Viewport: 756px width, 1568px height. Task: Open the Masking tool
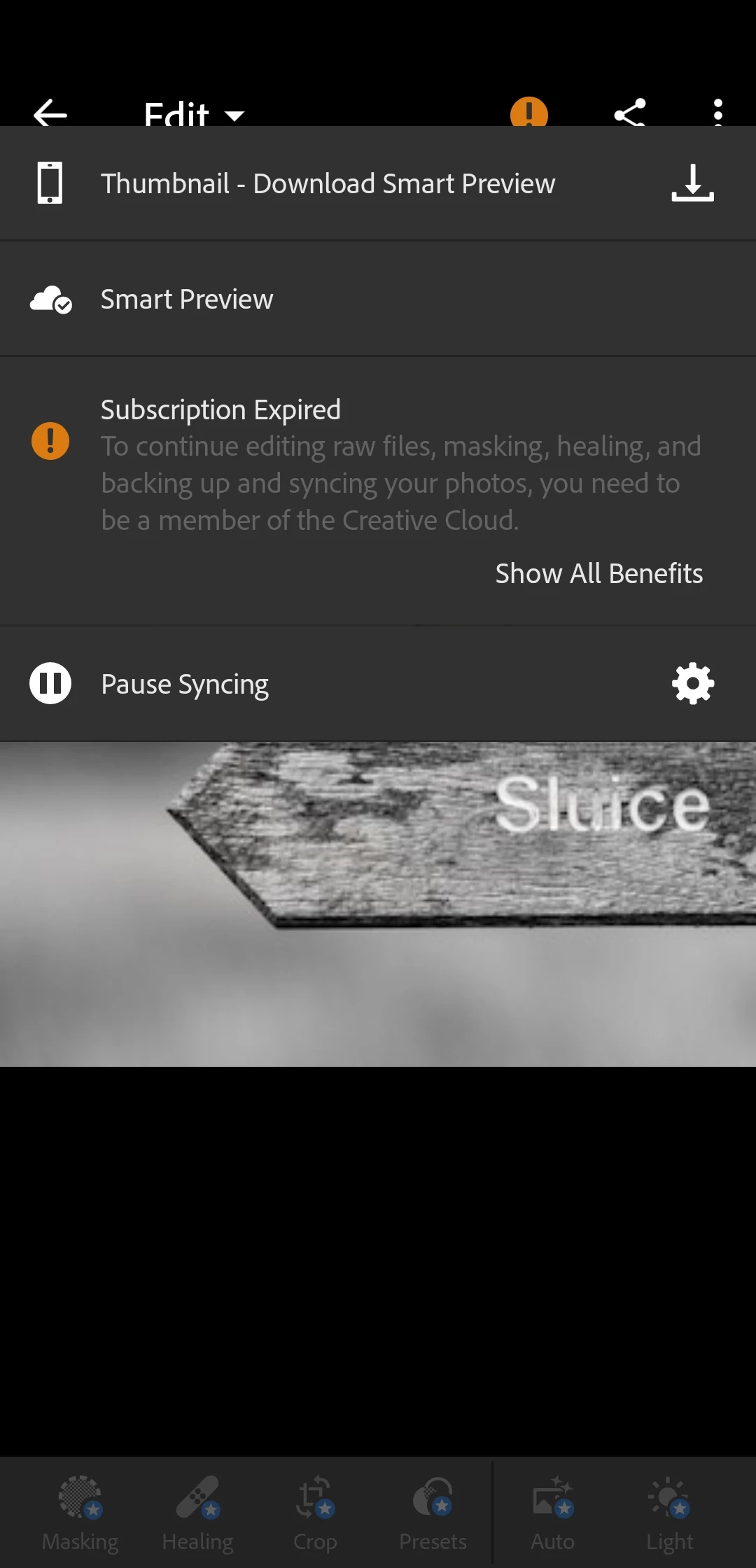click(x=80, y=1513)
